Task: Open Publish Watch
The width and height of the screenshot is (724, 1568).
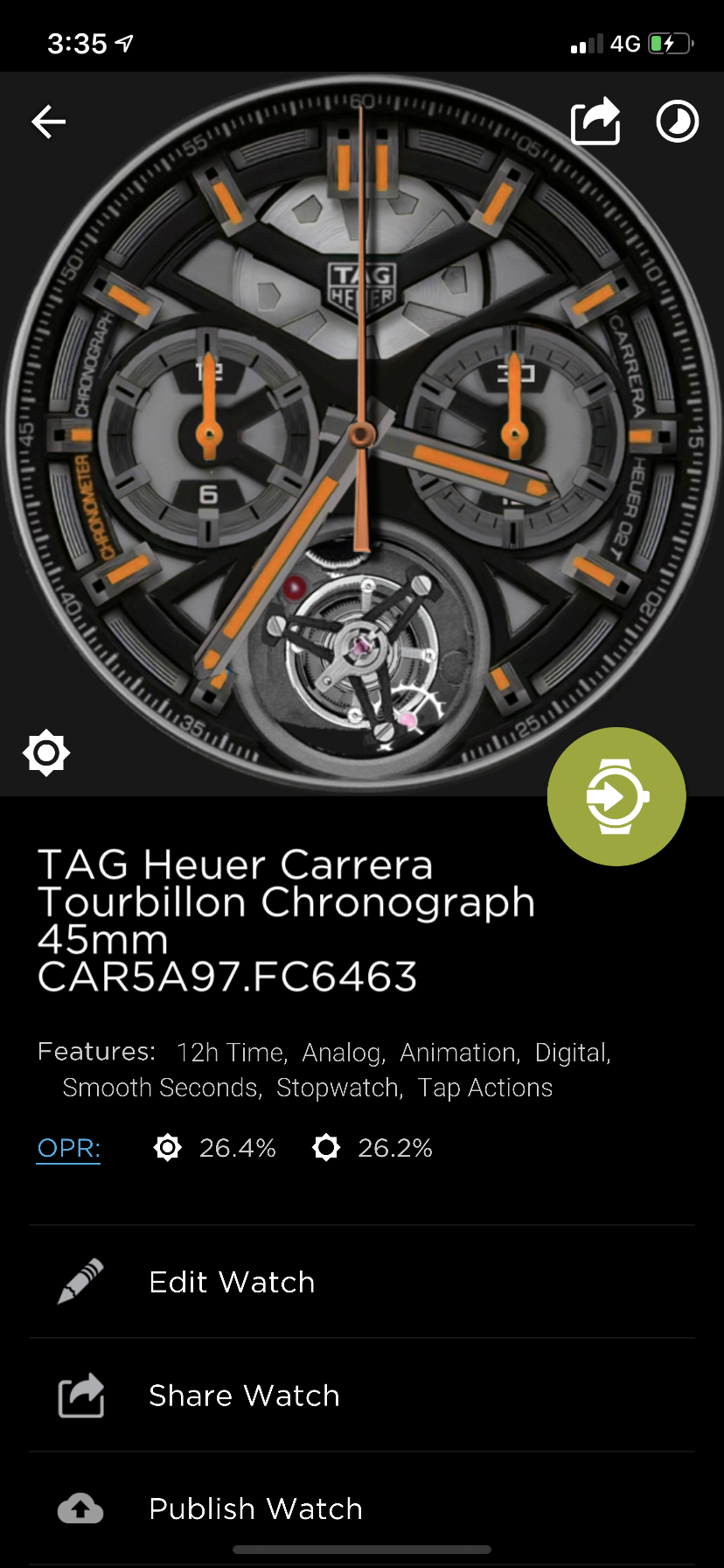Action: click(362, 1508)
